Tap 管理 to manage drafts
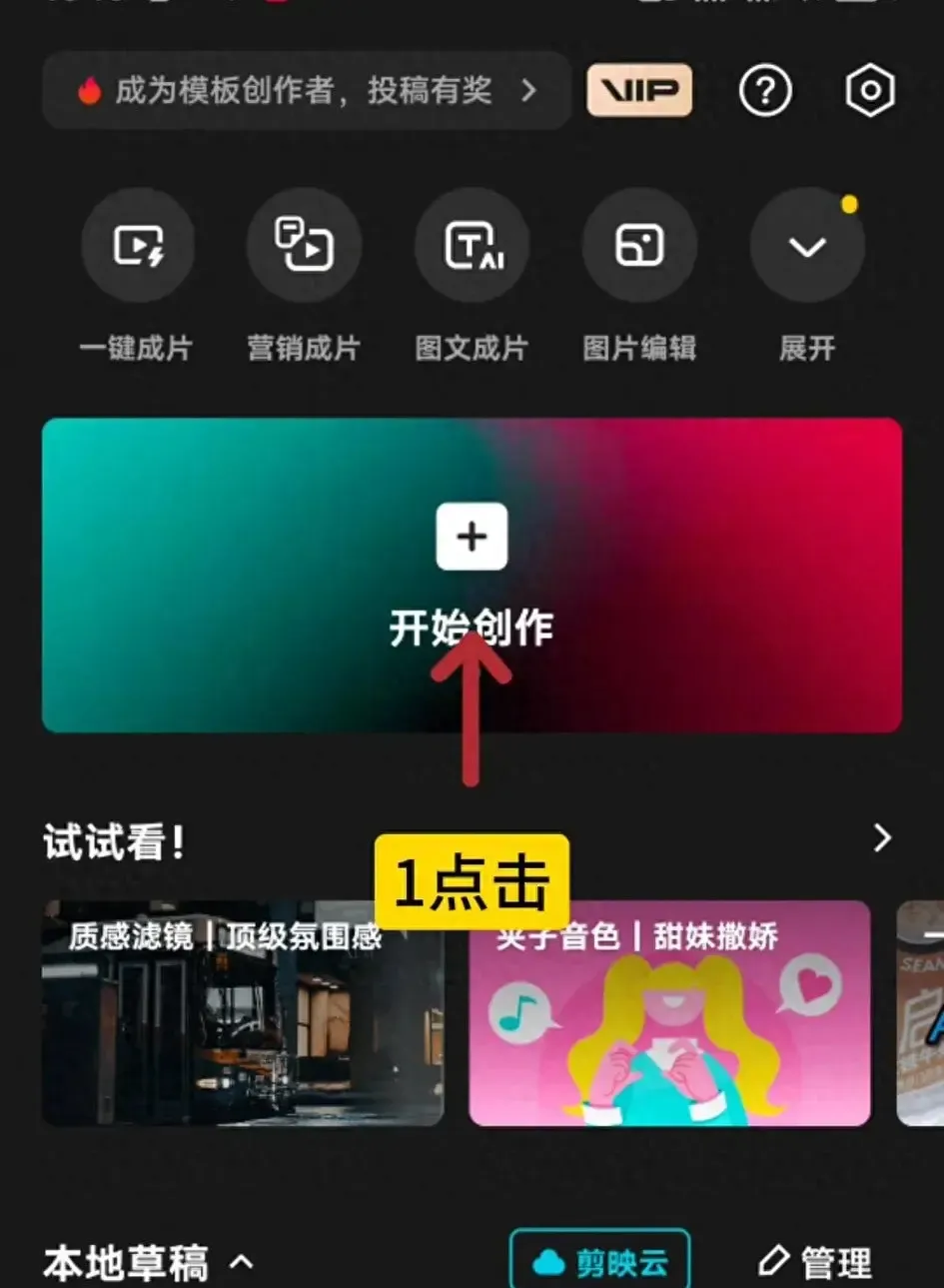 click(x=815, y=1262)
